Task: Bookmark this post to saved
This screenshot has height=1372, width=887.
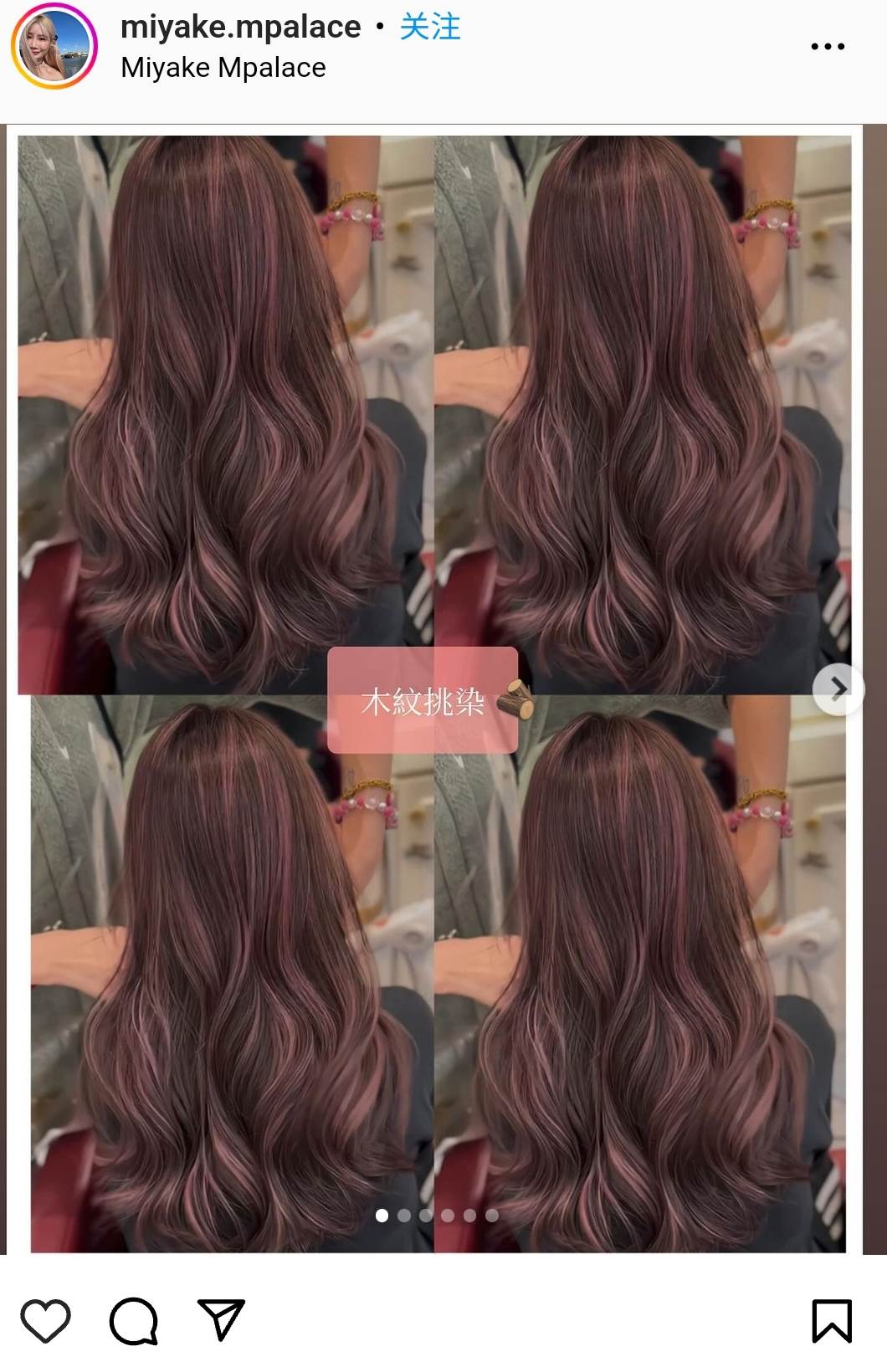Action: [831, 1321]
